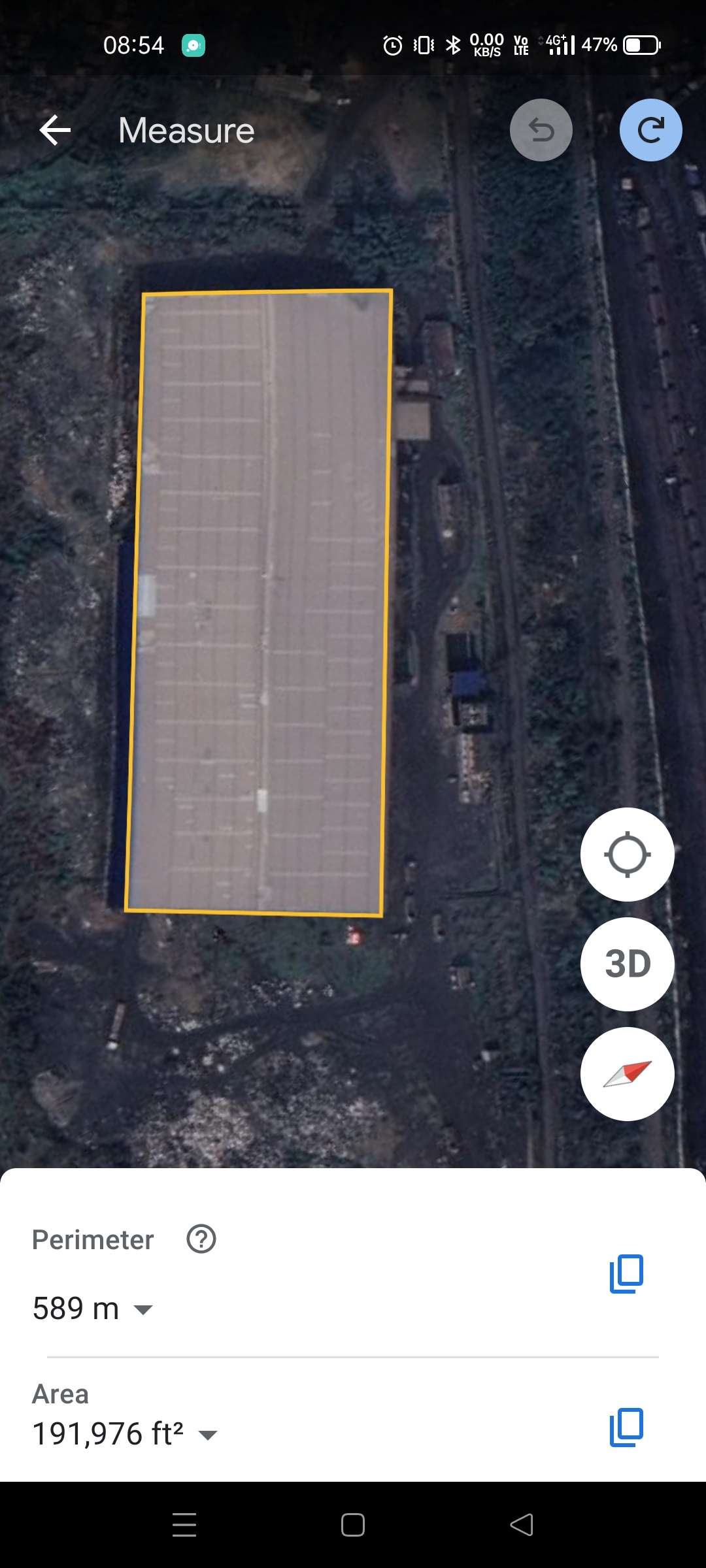Change the perimeter unit dropdown

pos(143,1309)
